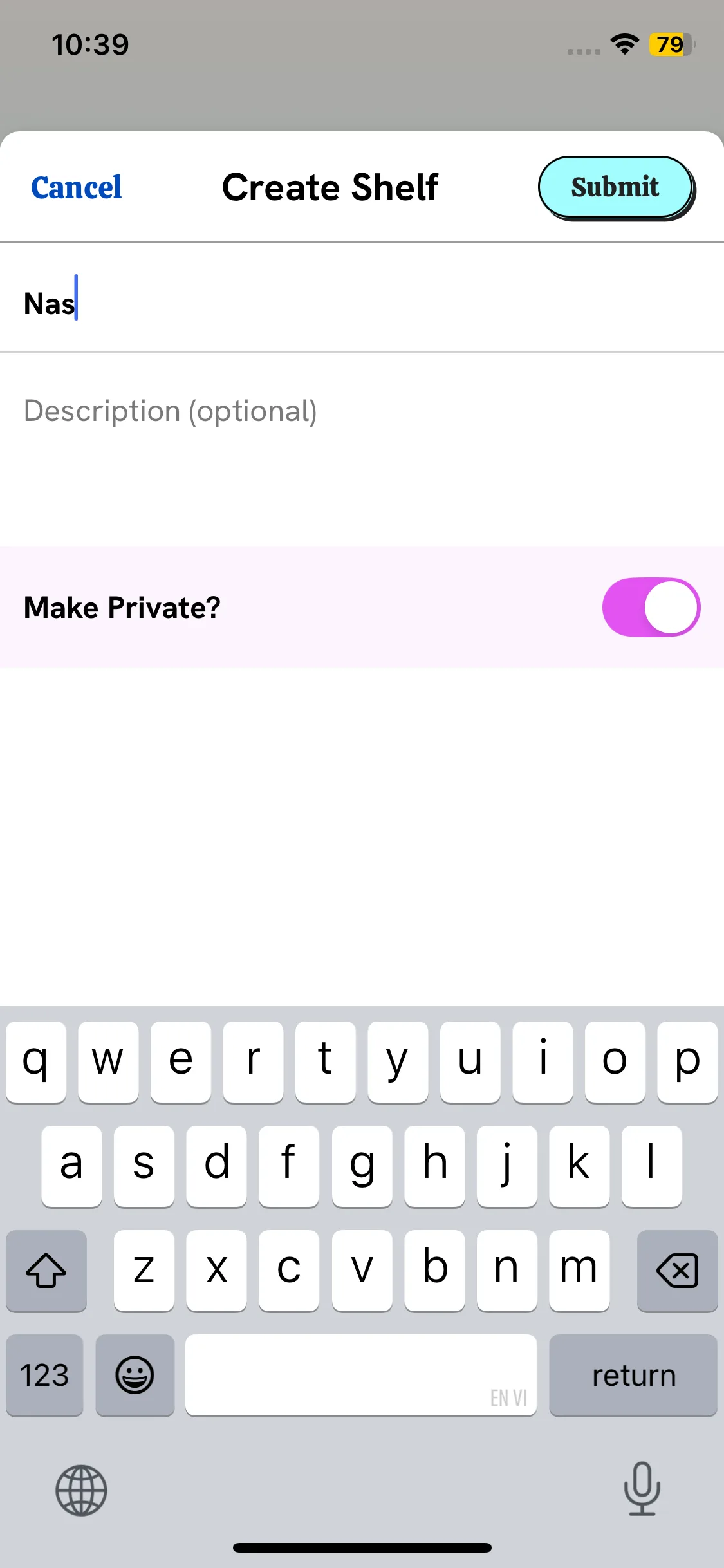Start dictation with the microphone icon
Screen dimensions: 724x1568
point(642,1489)
